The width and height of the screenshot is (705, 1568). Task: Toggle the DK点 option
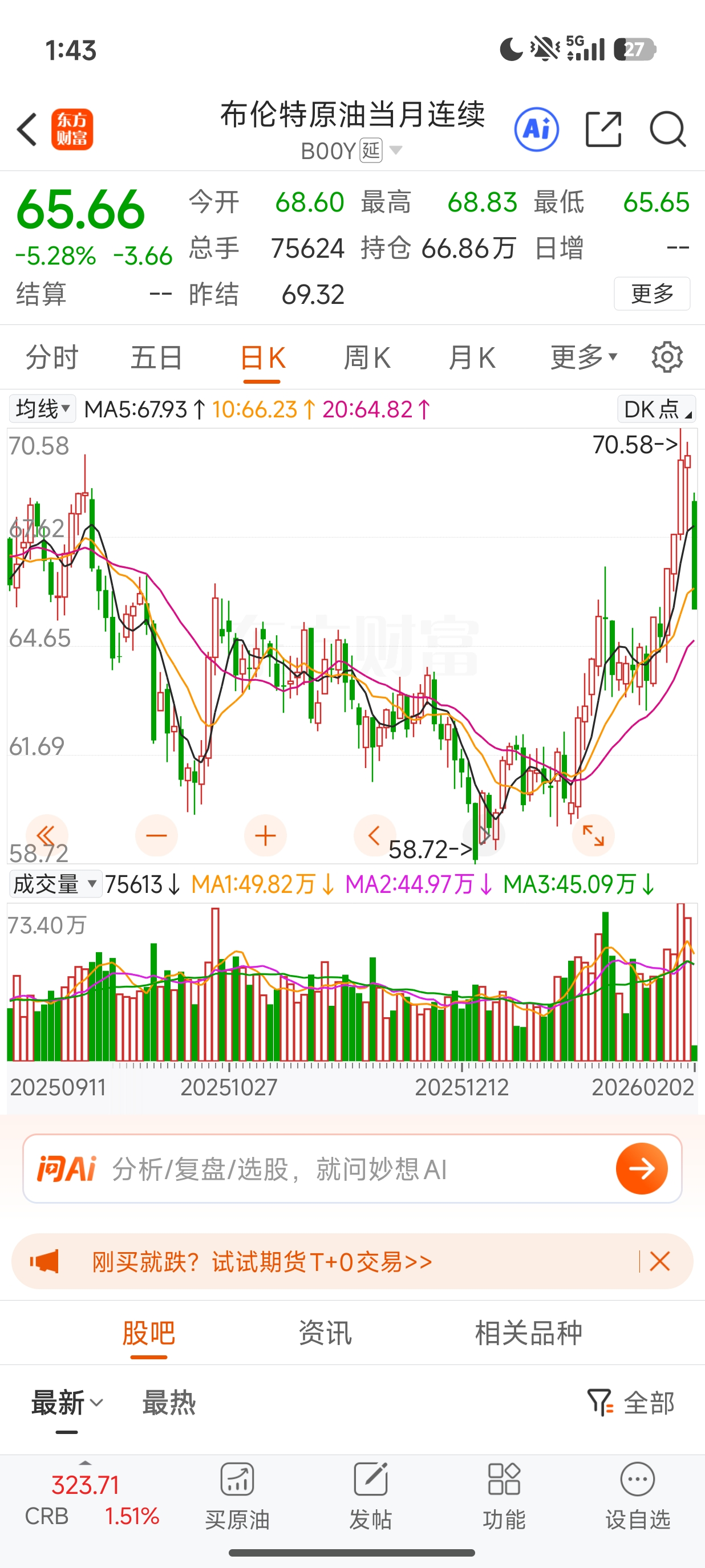coord(657,409)
